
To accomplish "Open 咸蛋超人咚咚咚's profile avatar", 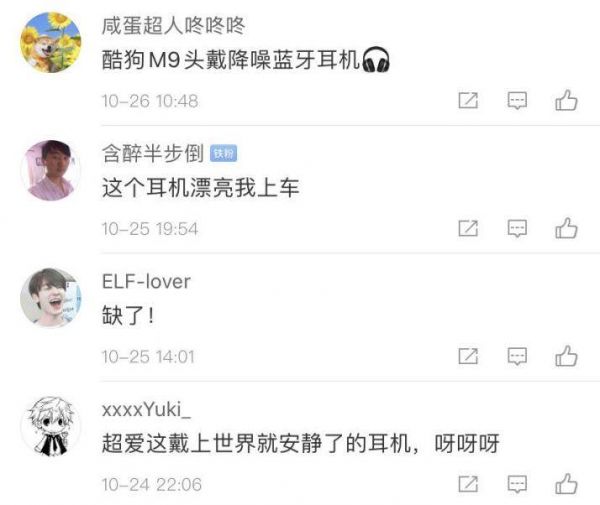I will pyautogui.click(x=51, y=42).
